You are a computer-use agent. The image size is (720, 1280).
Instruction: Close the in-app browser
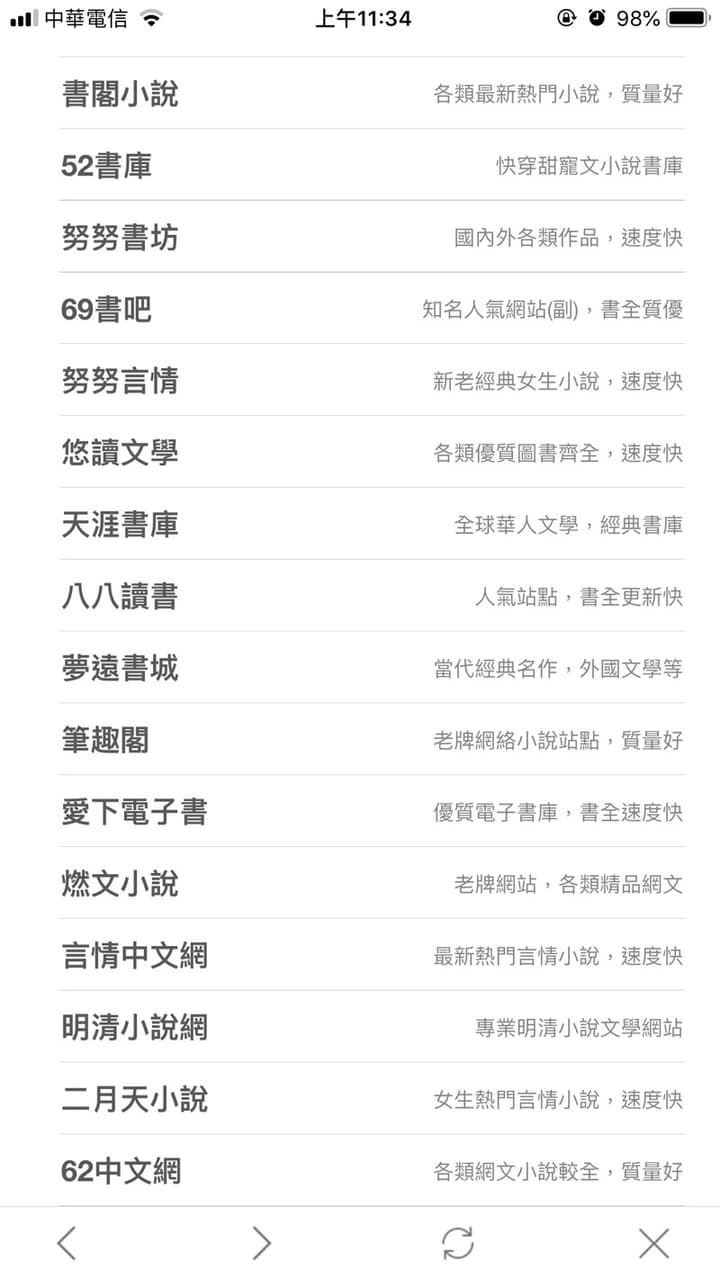(x=653, y=1243)
